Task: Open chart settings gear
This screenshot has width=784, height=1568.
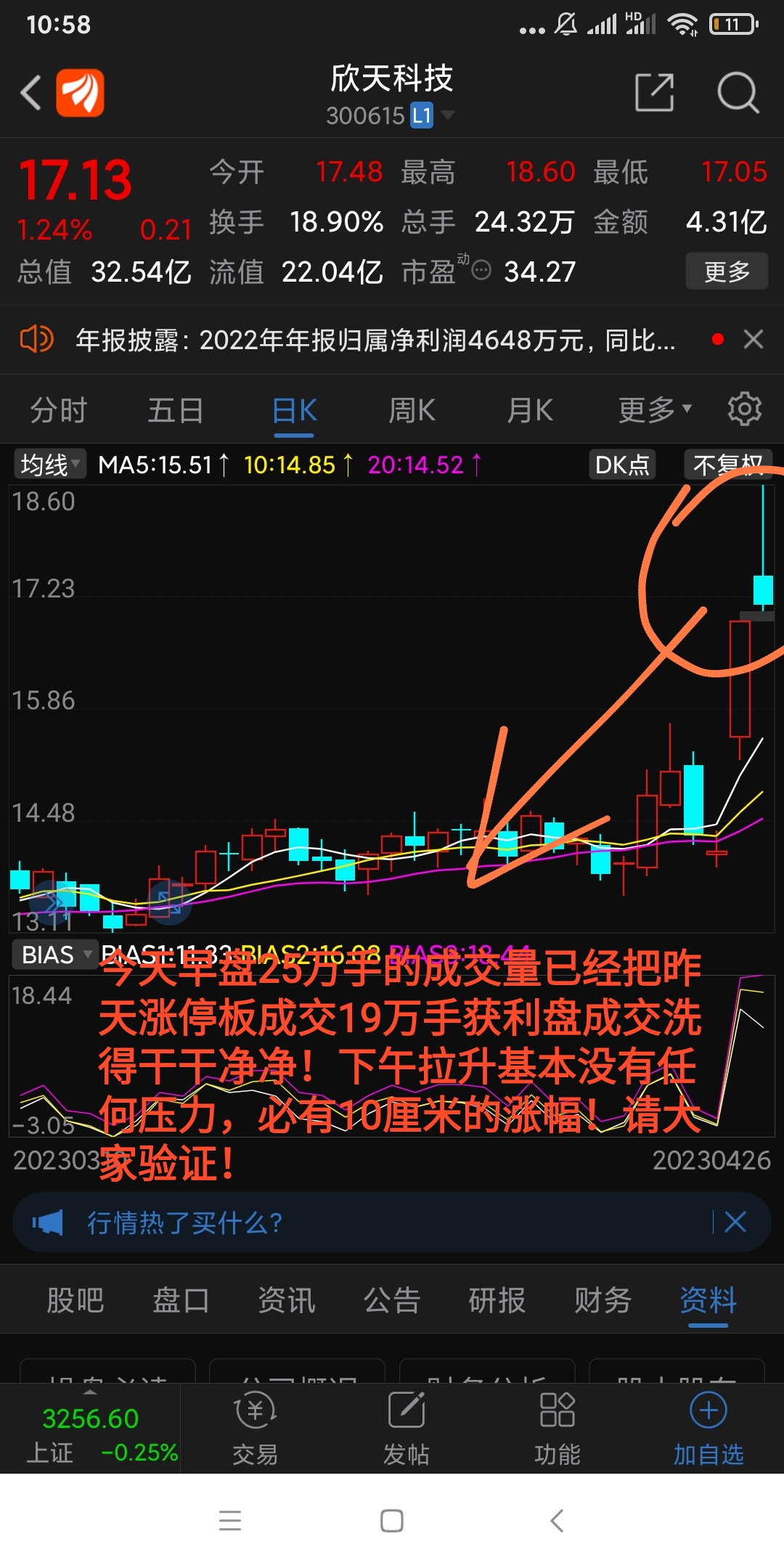Action: point(745,409)
